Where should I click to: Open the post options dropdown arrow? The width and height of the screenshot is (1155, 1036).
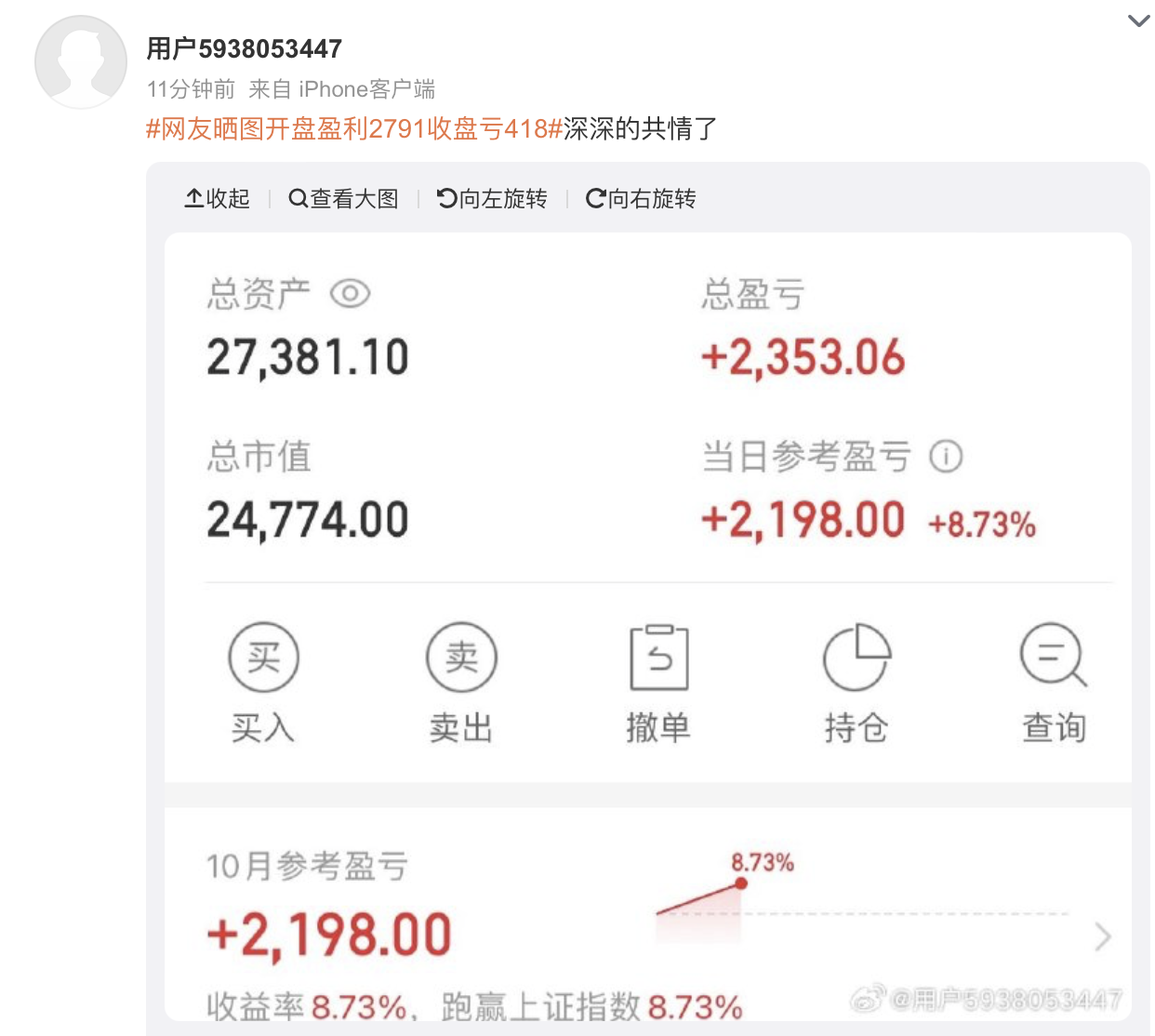coord(1138,20)
